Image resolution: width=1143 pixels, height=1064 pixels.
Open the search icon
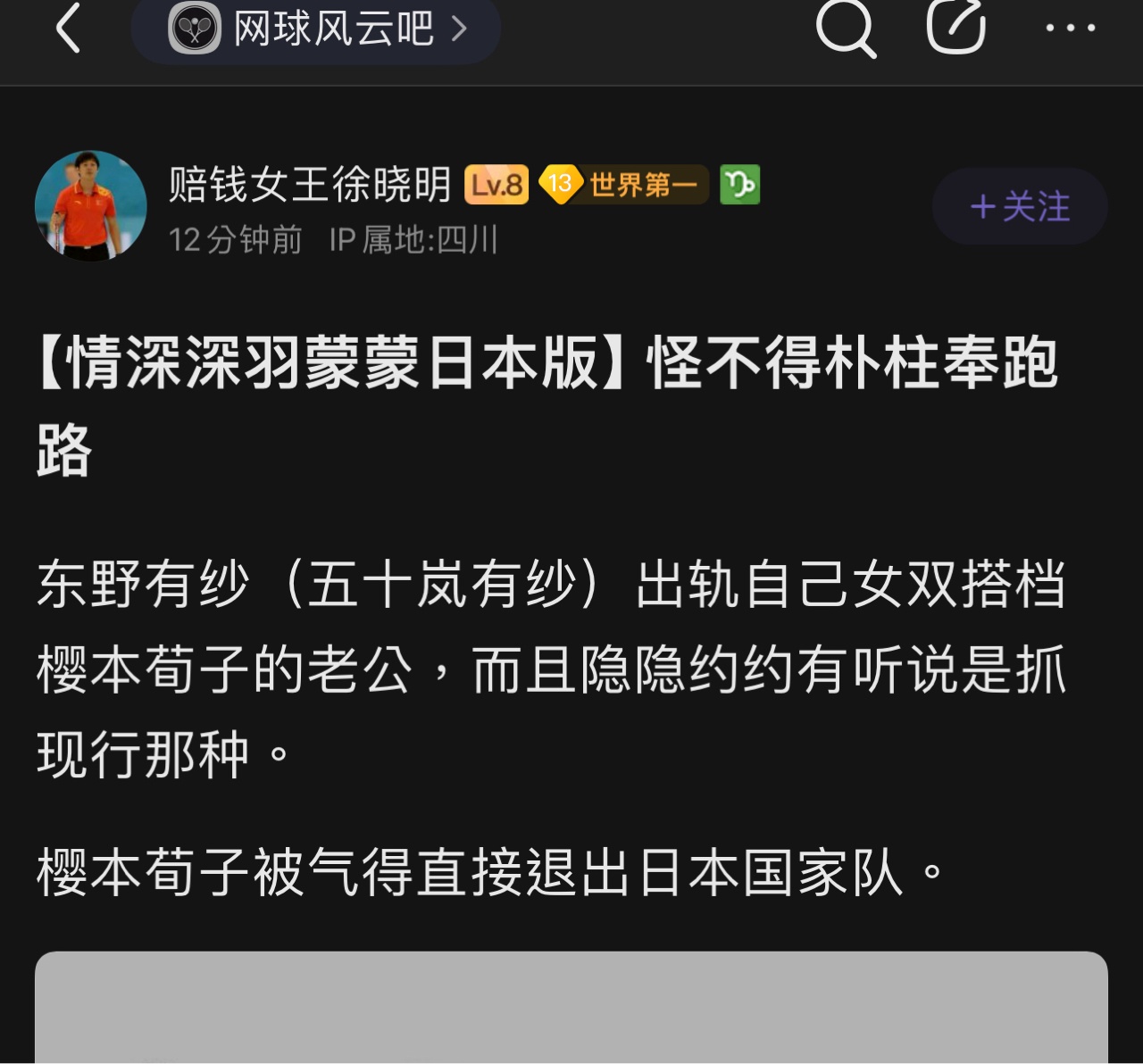point(845,29)
